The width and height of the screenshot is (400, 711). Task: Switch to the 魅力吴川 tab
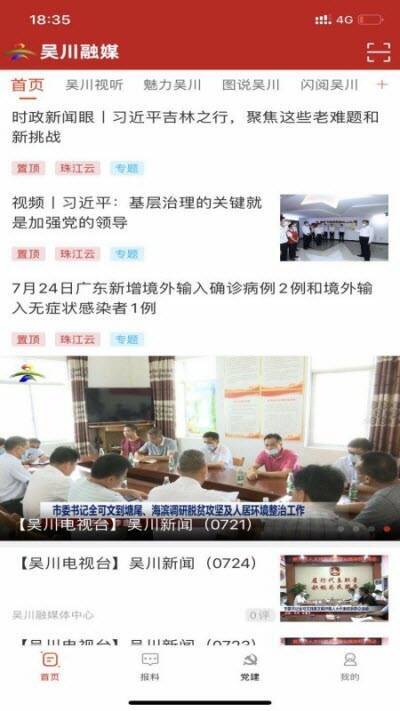click(172, 85)
